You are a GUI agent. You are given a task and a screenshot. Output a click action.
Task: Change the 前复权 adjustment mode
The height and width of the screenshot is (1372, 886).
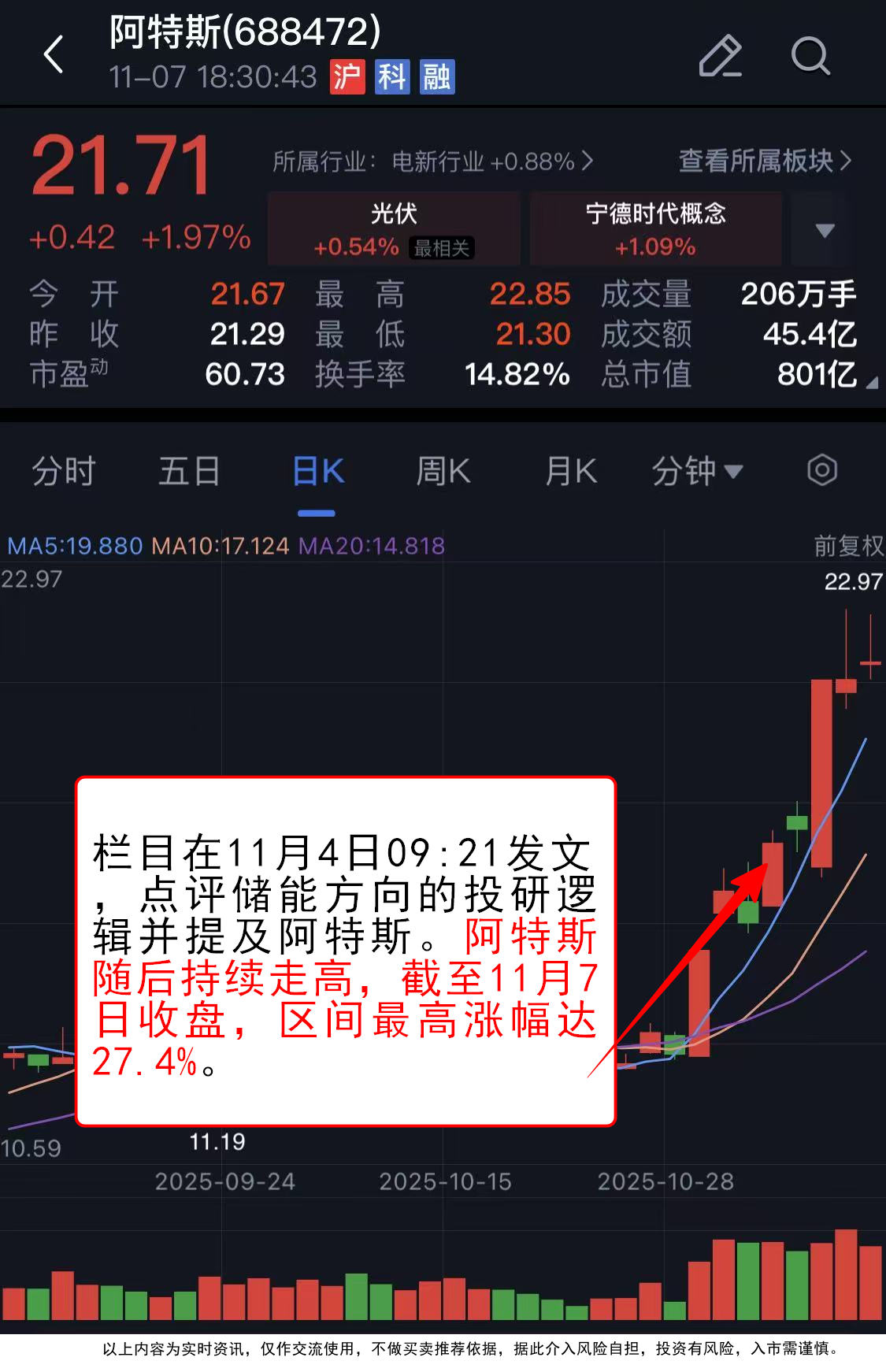point(847,545)
